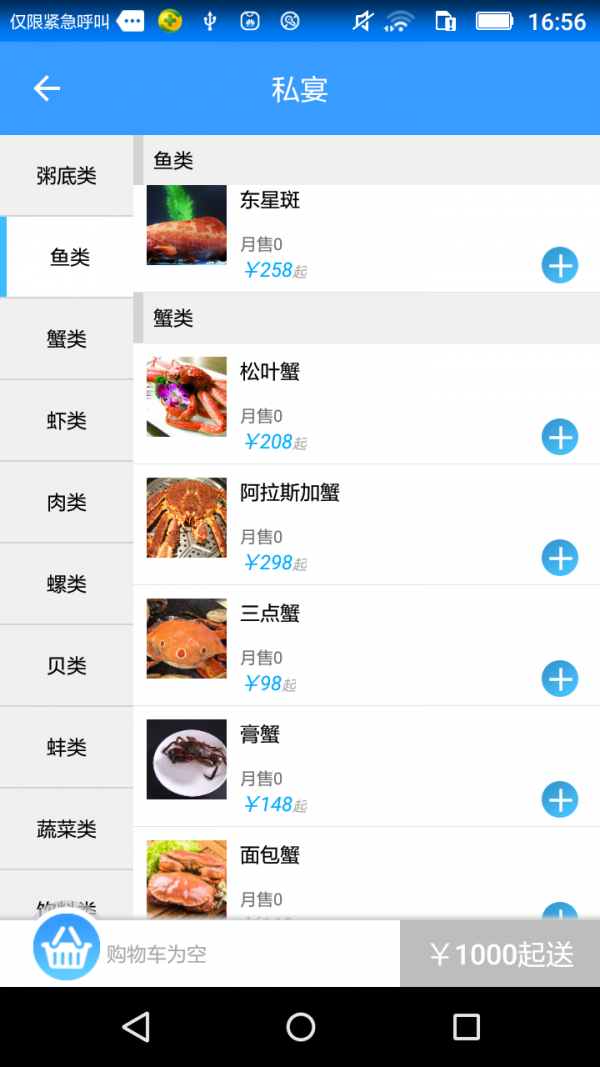Add 膏蟹 to the cart
Viewport: 600px width, 1067px height.
click(x=560, y=800)
